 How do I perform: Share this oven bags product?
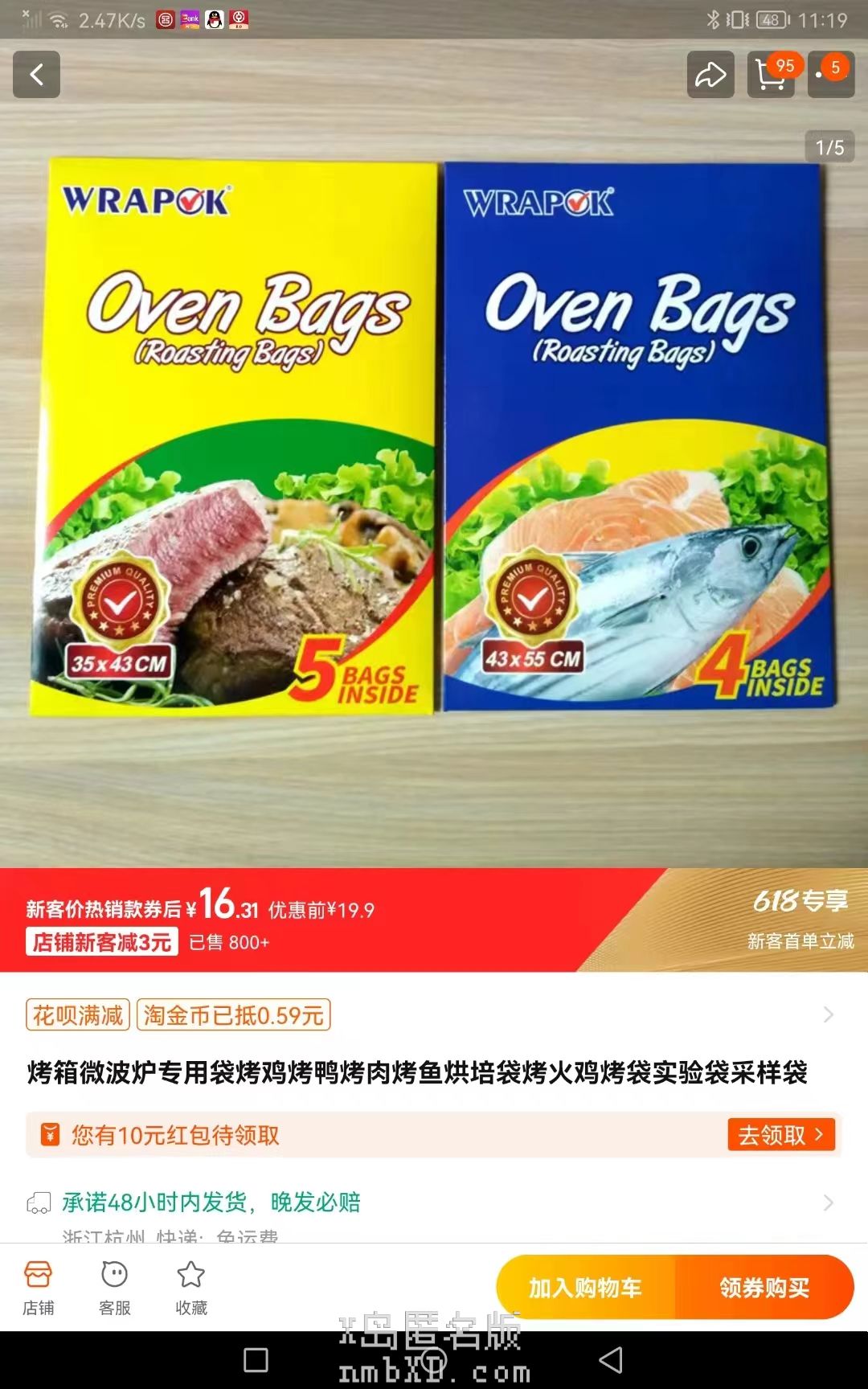pyautogui.click(x=710, y=75)
